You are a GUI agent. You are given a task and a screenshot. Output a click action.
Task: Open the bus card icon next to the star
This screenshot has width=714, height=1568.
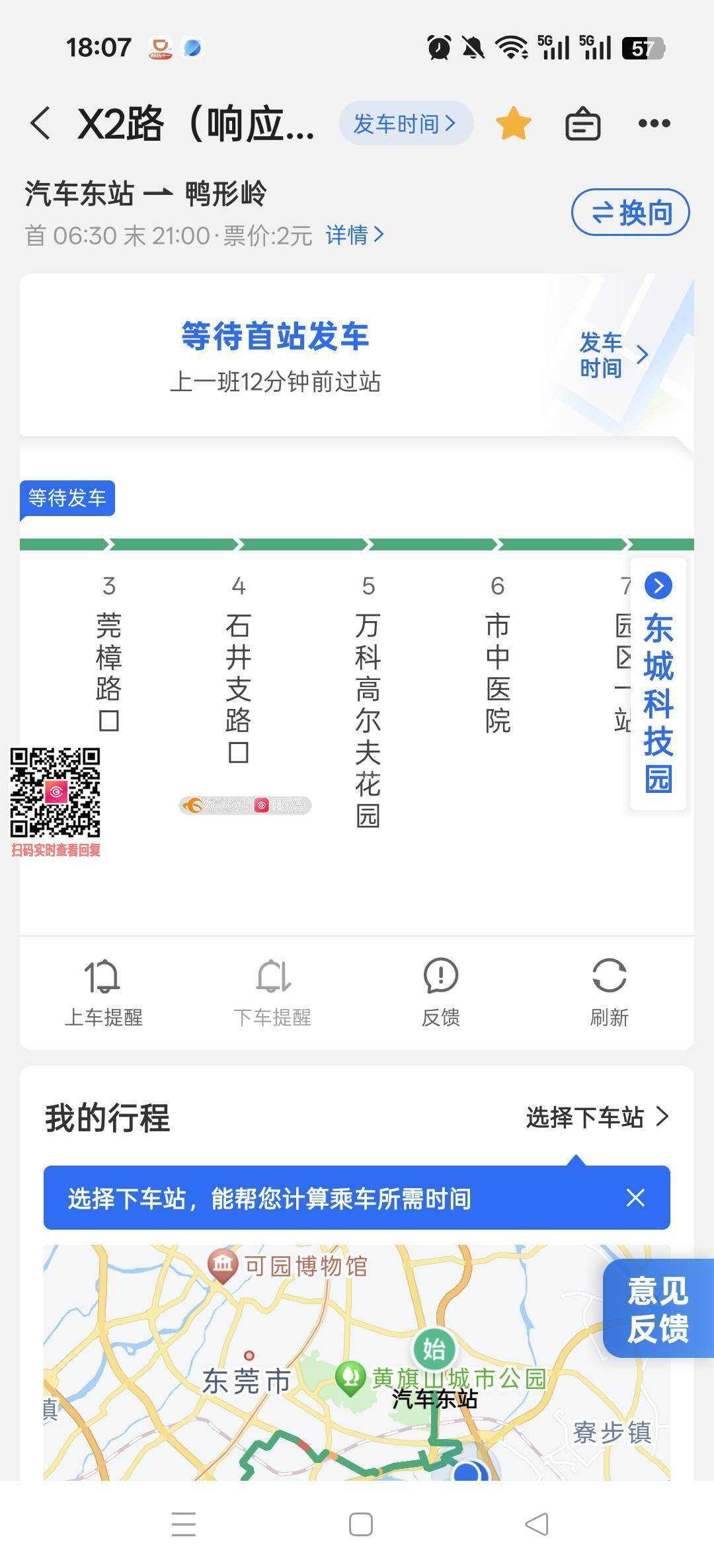[x=582, y=124]
